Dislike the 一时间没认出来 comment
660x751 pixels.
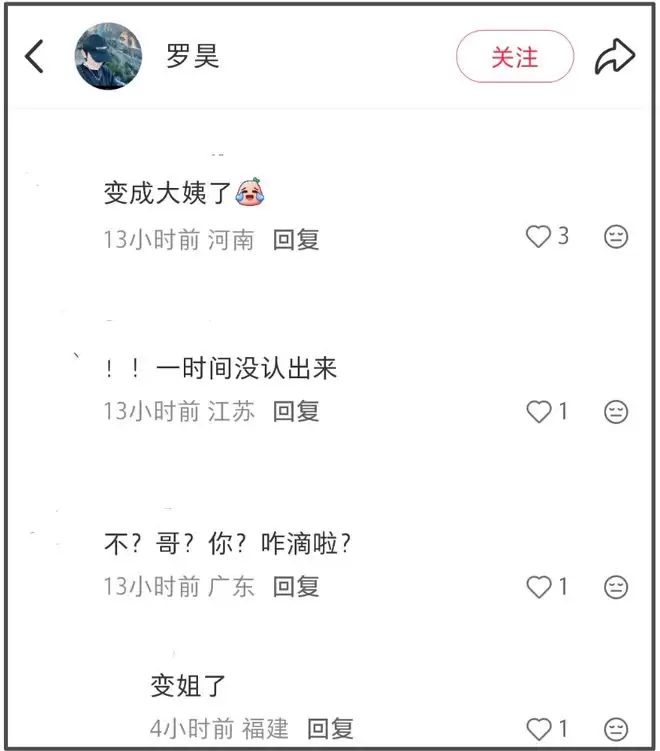point(617,412)
